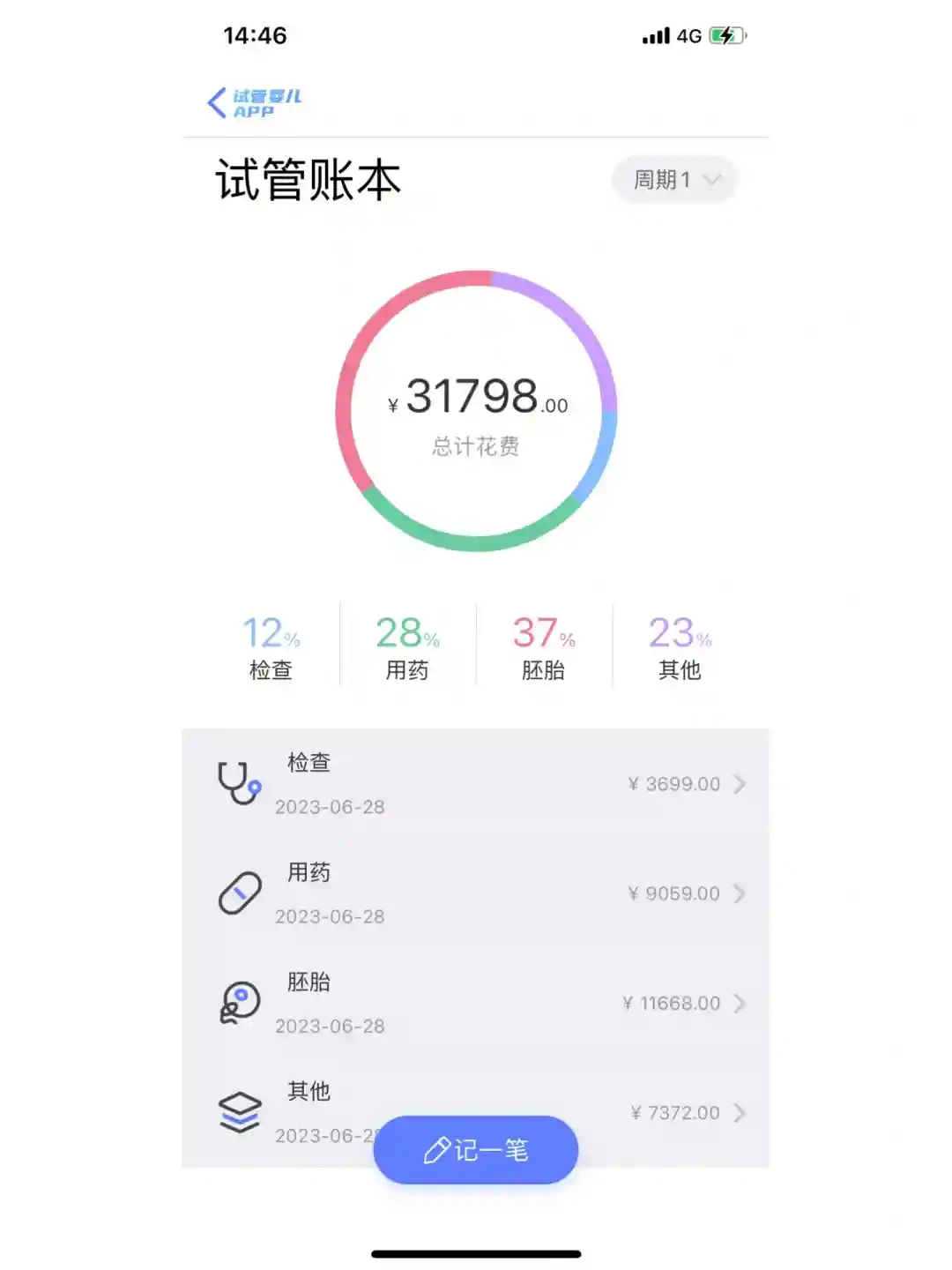Open the 检查 expense row ¥3699.00
952x1270 pixels.
[476, 784]
